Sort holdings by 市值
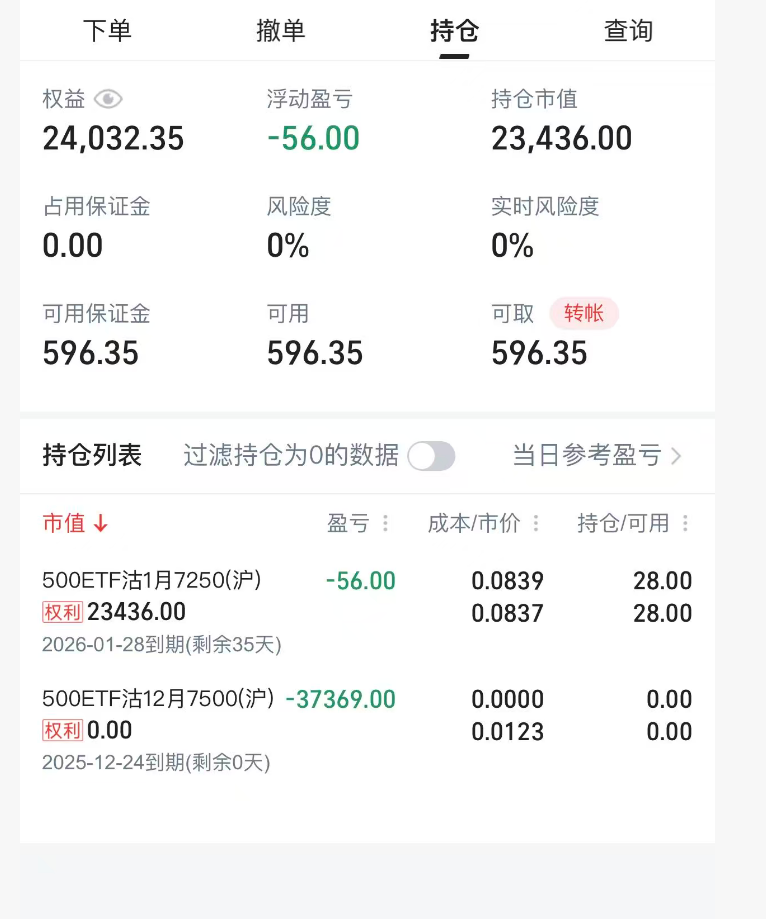This screenshot has width=766, height=919. point(75,523)
